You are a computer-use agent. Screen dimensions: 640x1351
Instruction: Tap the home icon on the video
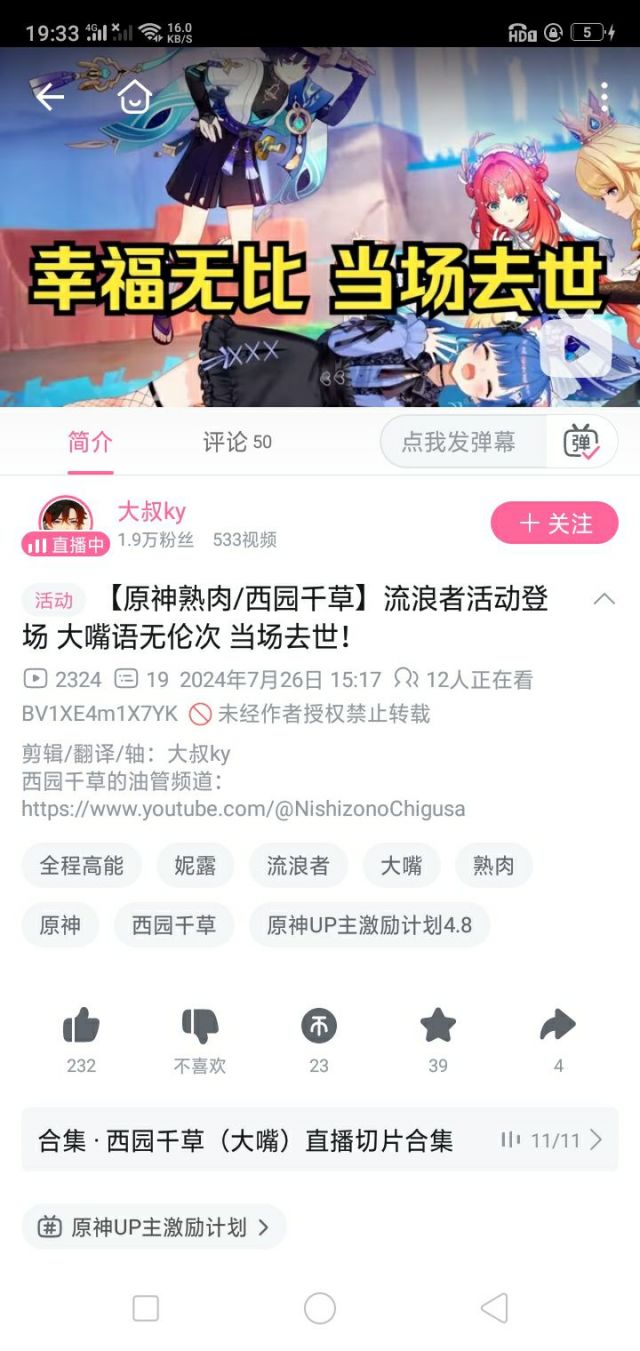click(x=135, y=97)
